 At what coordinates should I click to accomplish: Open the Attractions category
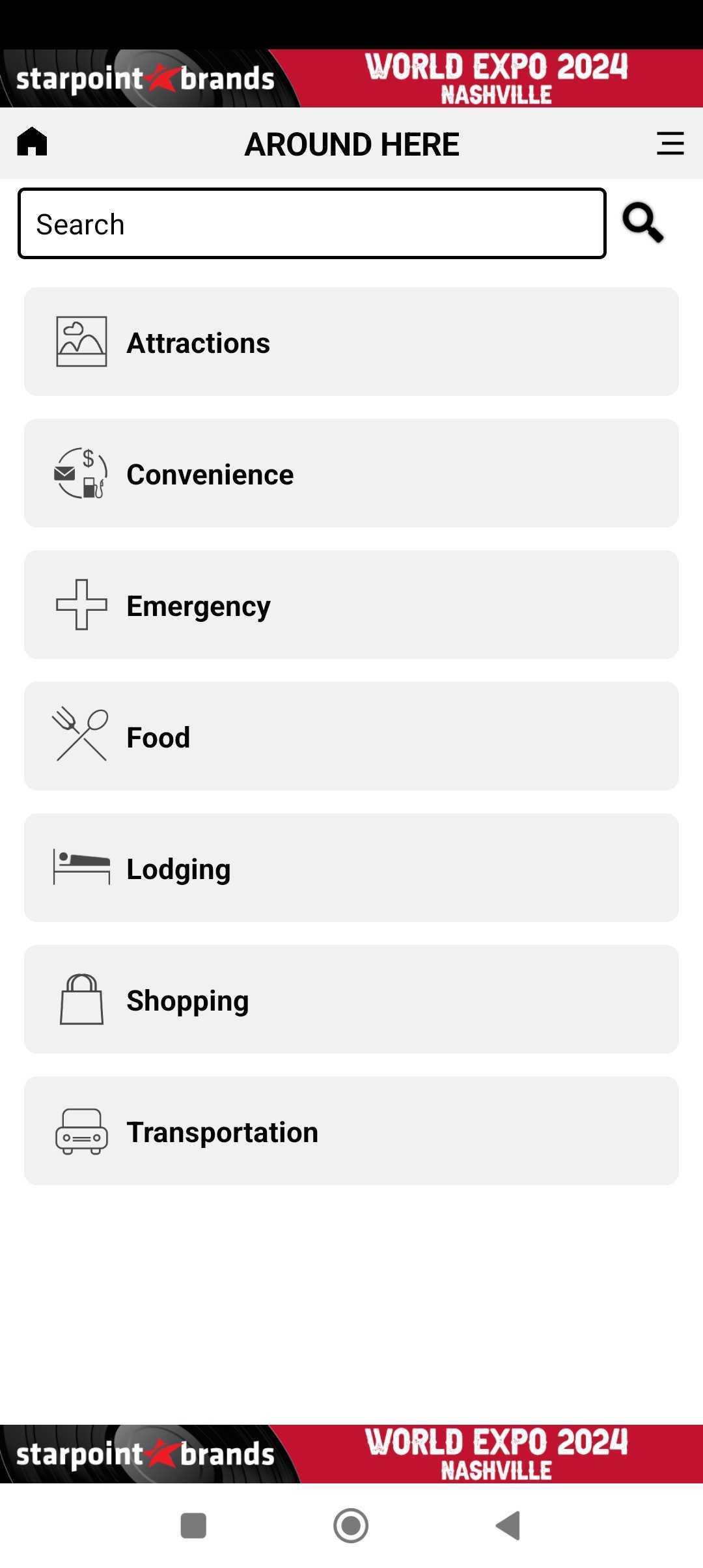tap(351, 342)
